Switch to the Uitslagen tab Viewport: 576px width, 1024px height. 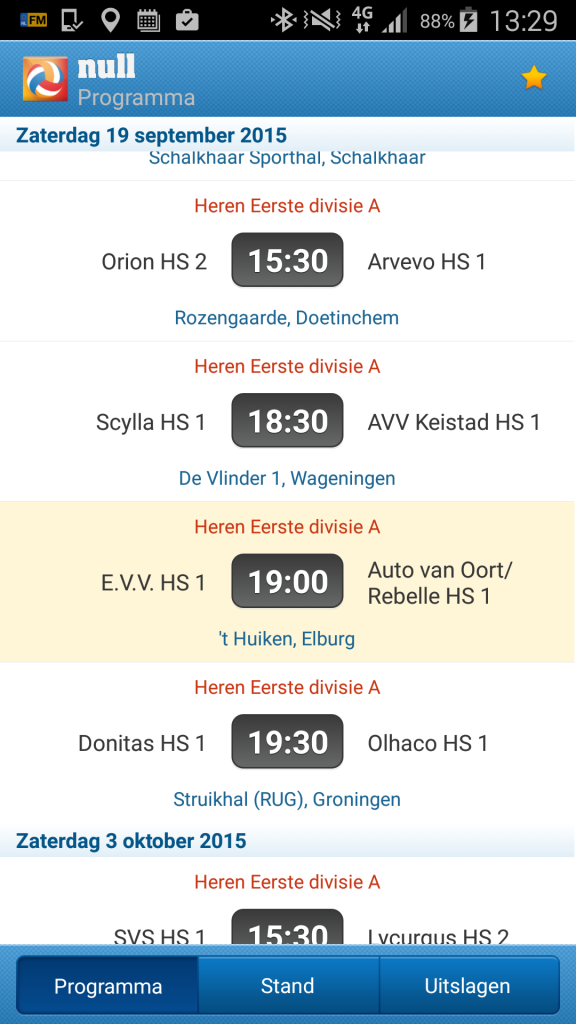[x=468, y=985]
